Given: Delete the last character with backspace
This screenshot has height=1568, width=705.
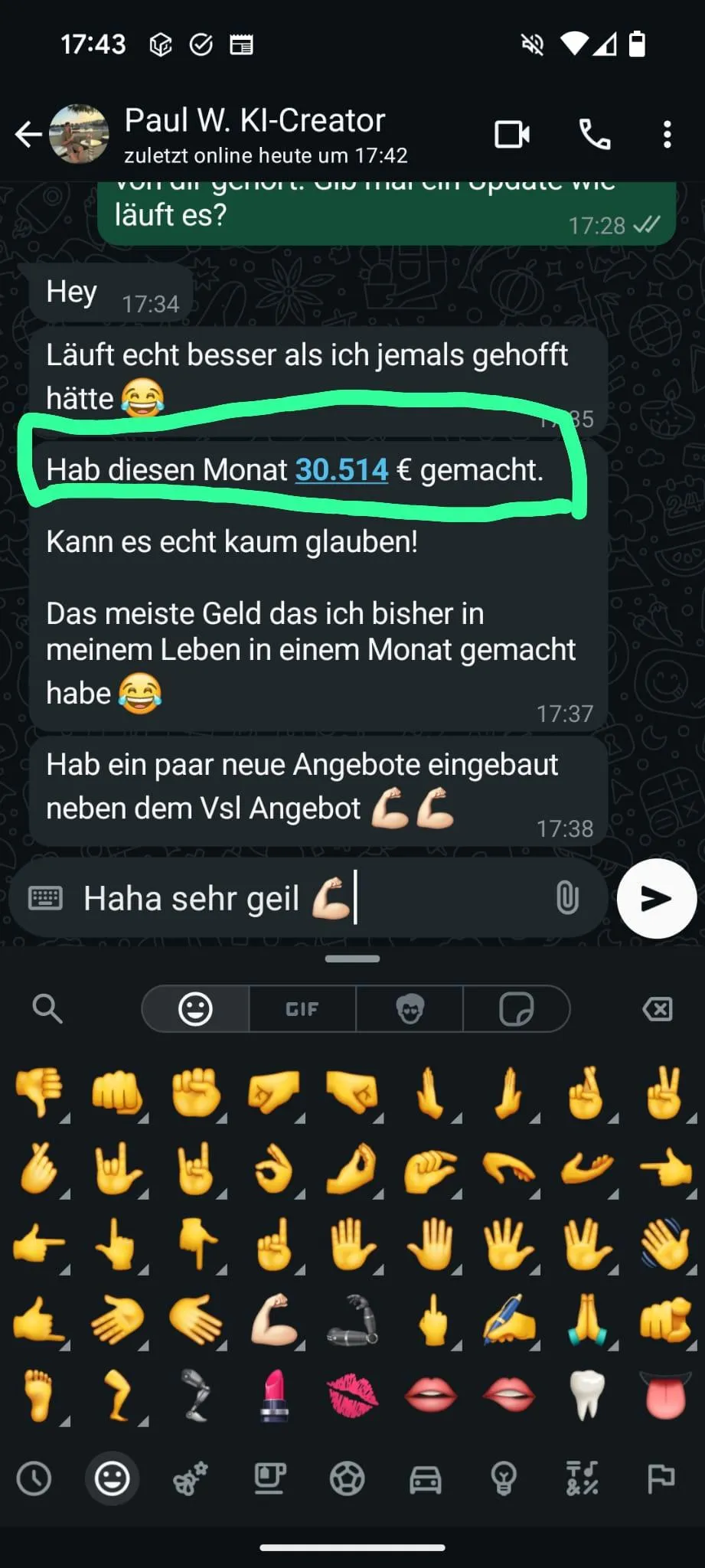Looking at the screenshot, I should point(658,1009).
